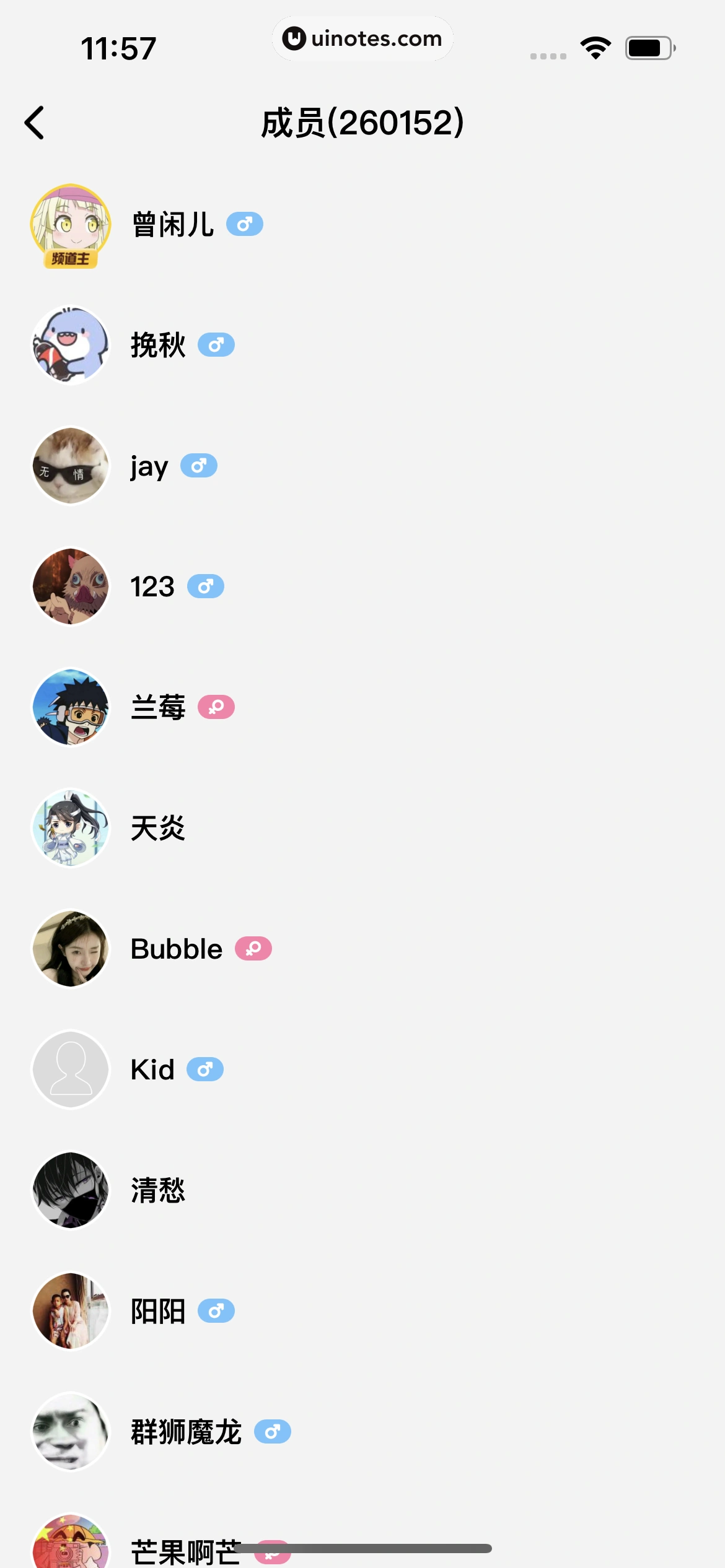The image size is (725, 1568).
Task: Click Bubble's female gender icon
Action: pos(253,948)
